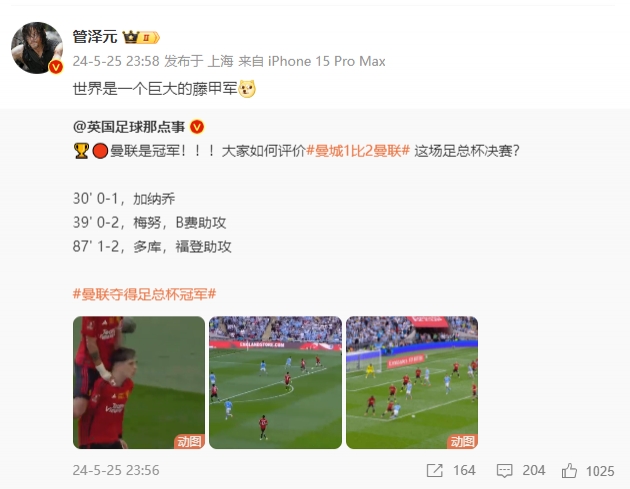The image size is (630, 489).
Task: Open 管泽元's username link
Action: tap(95, 36)
